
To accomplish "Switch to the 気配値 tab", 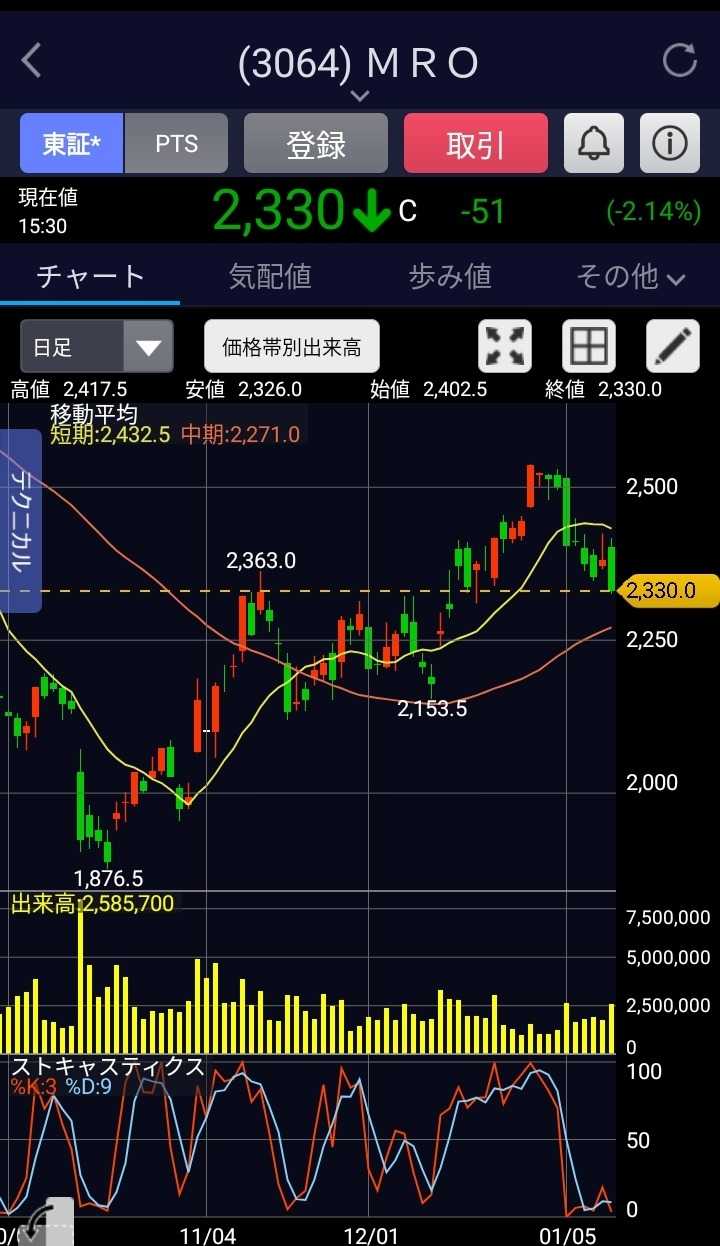I will tap(270, 276).
